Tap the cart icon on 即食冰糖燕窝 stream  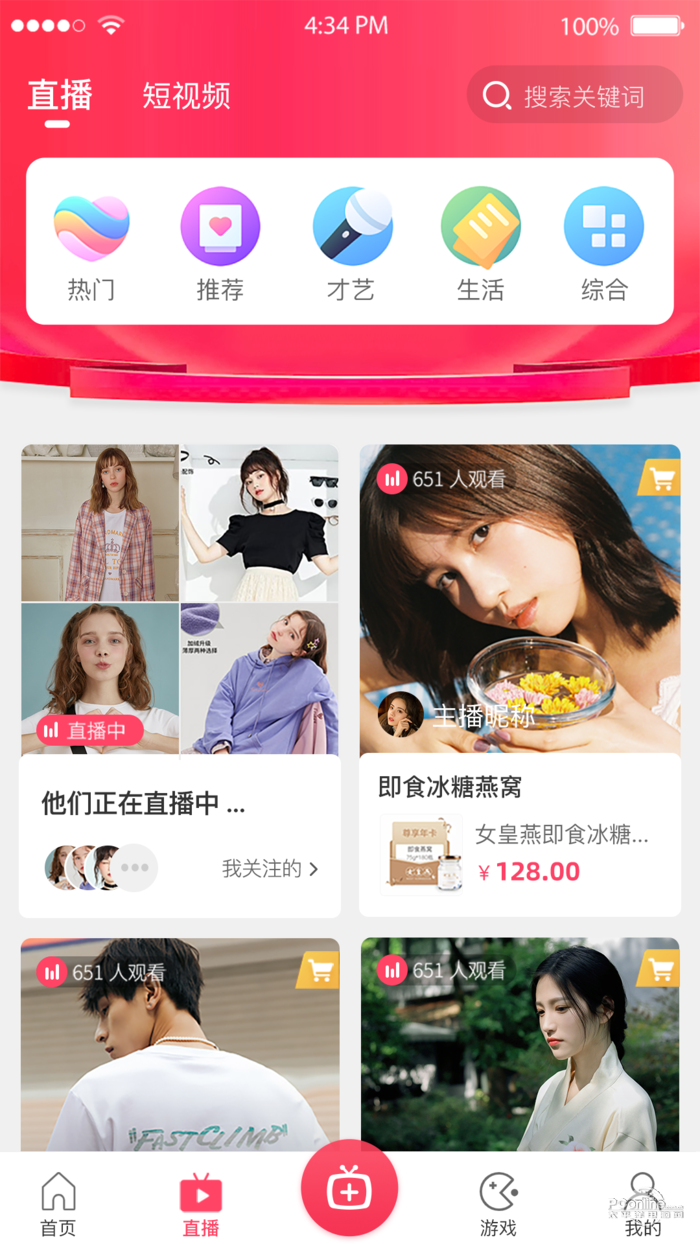(661, 479)
